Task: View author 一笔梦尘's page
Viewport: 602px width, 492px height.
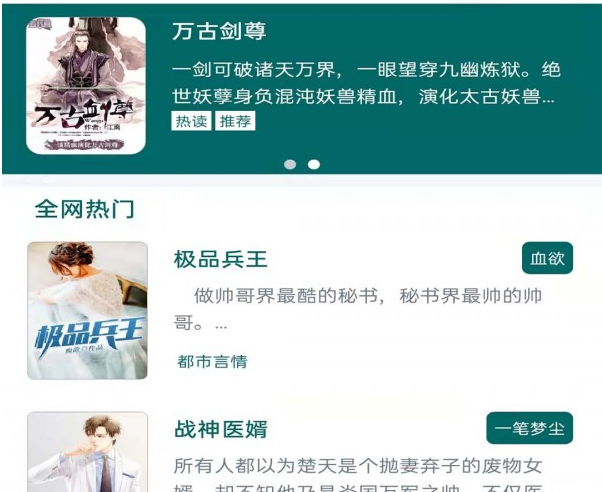Action: (529, 428)
